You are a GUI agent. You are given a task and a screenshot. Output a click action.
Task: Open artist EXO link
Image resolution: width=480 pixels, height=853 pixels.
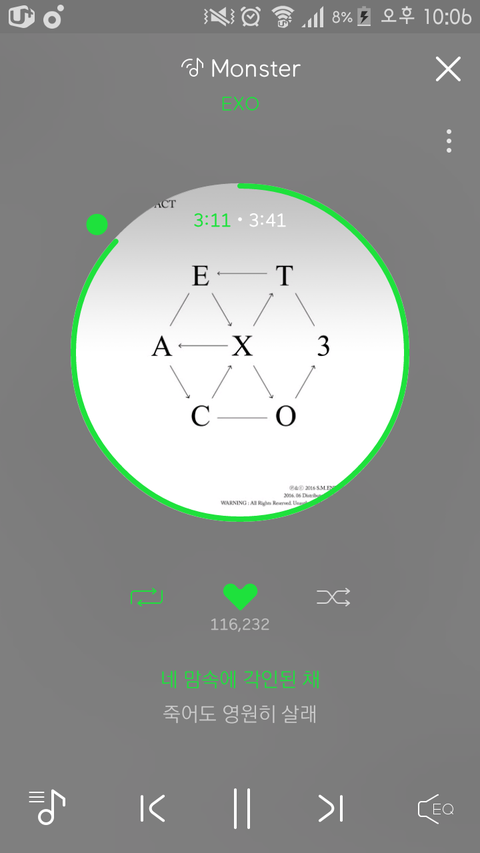pyautogui.click(x=240, y=103)
